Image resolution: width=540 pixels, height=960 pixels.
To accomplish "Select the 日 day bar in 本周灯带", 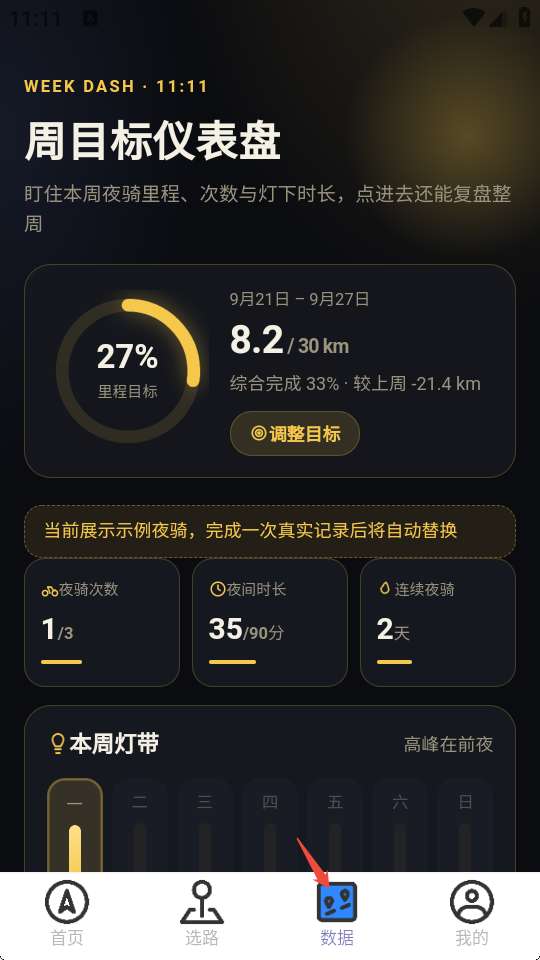I will click(465, 825).
